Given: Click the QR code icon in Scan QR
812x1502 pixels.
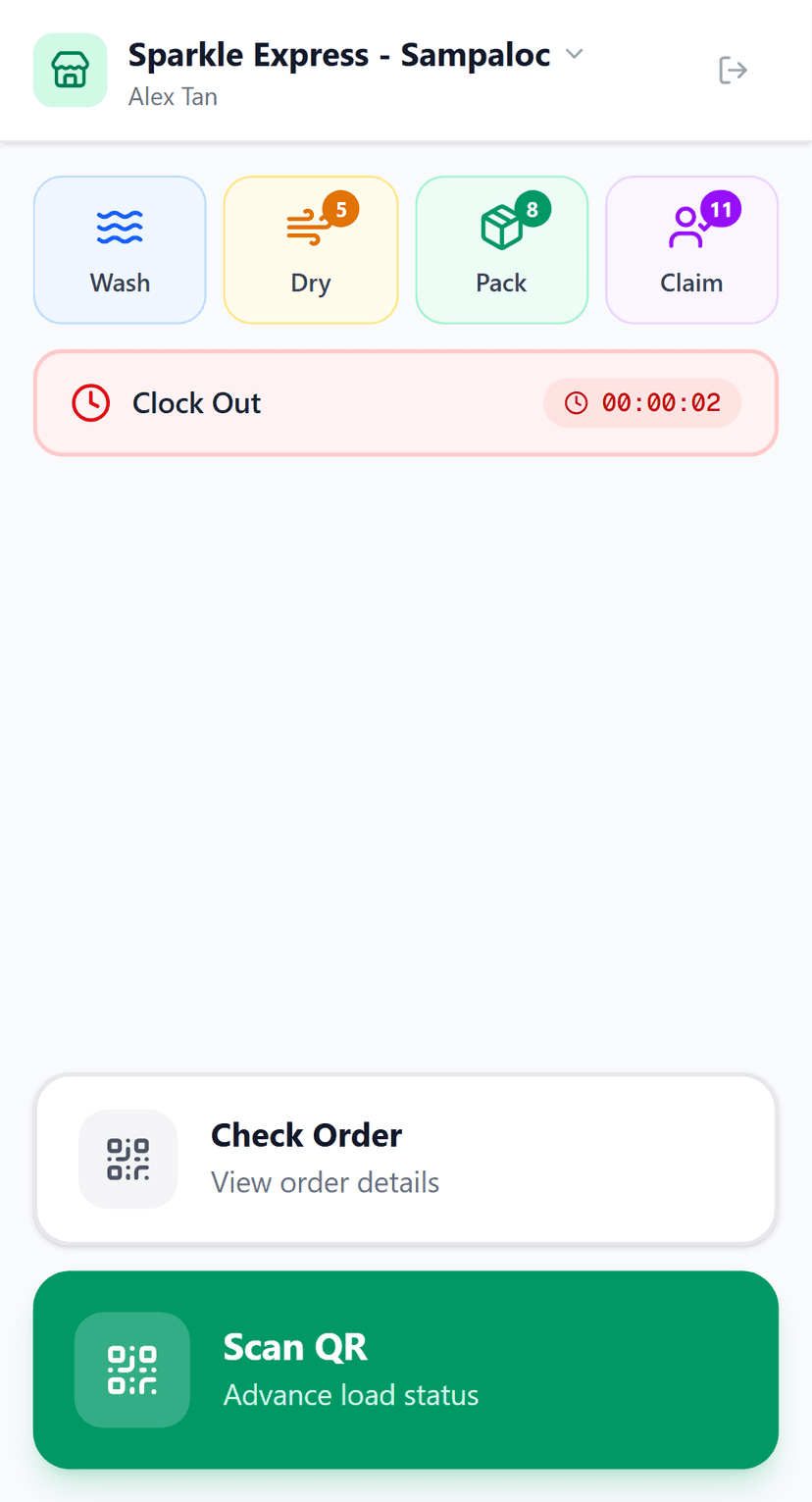Looking at the screenshot, I should (132, 1370).
